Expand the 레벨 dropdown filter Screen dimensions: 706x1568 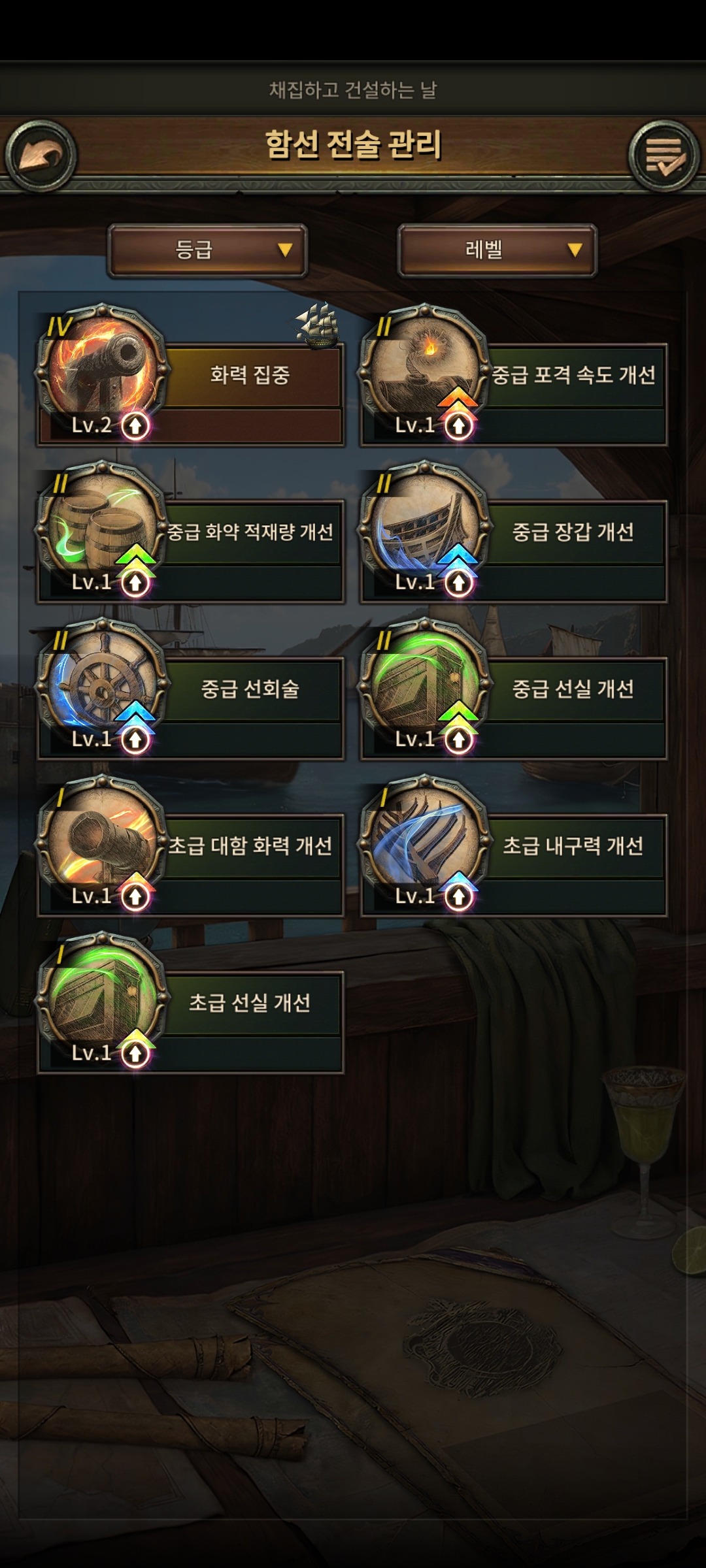click(x=497, y=250)
